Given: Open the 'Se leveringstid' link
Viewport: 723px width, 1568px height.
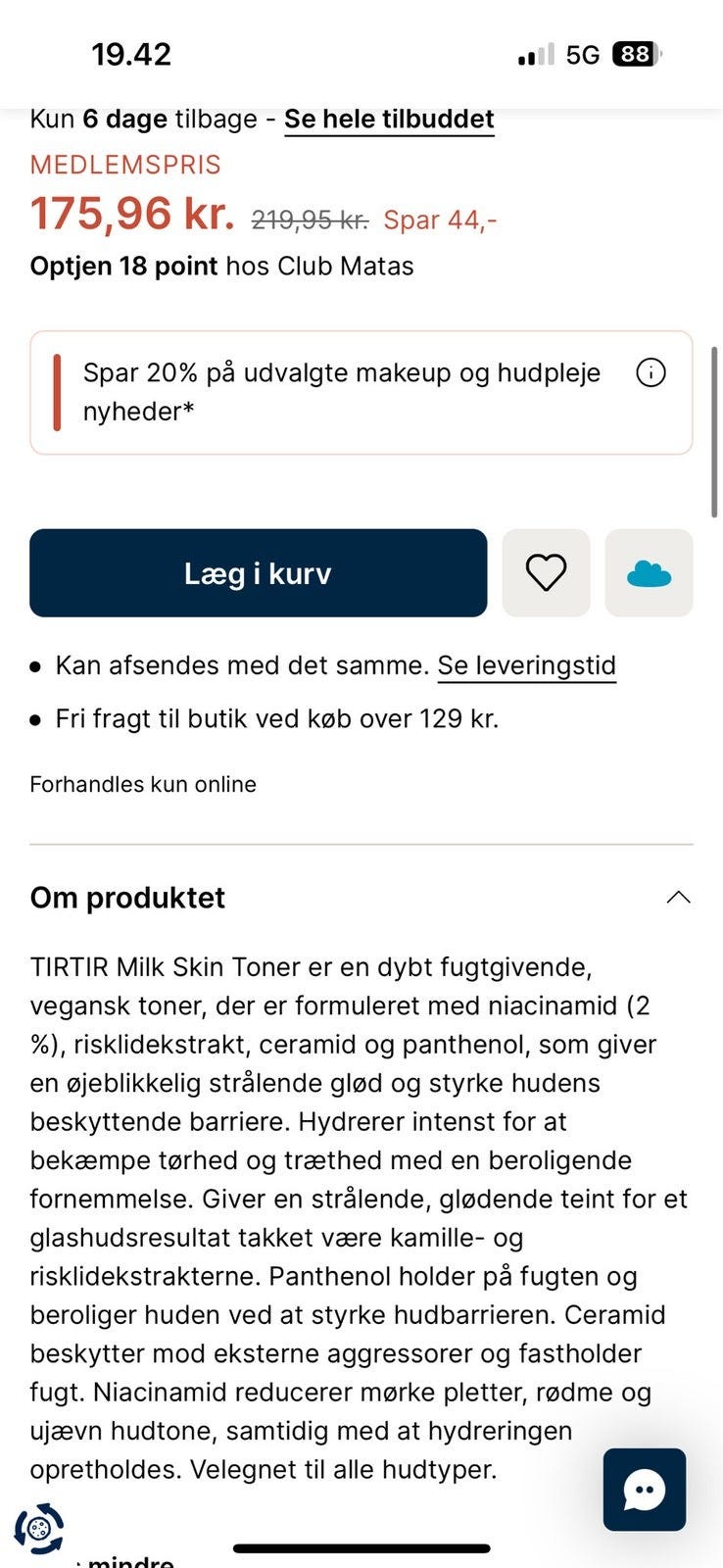Looking at the screenshot, I should click(x=526, y=665).
